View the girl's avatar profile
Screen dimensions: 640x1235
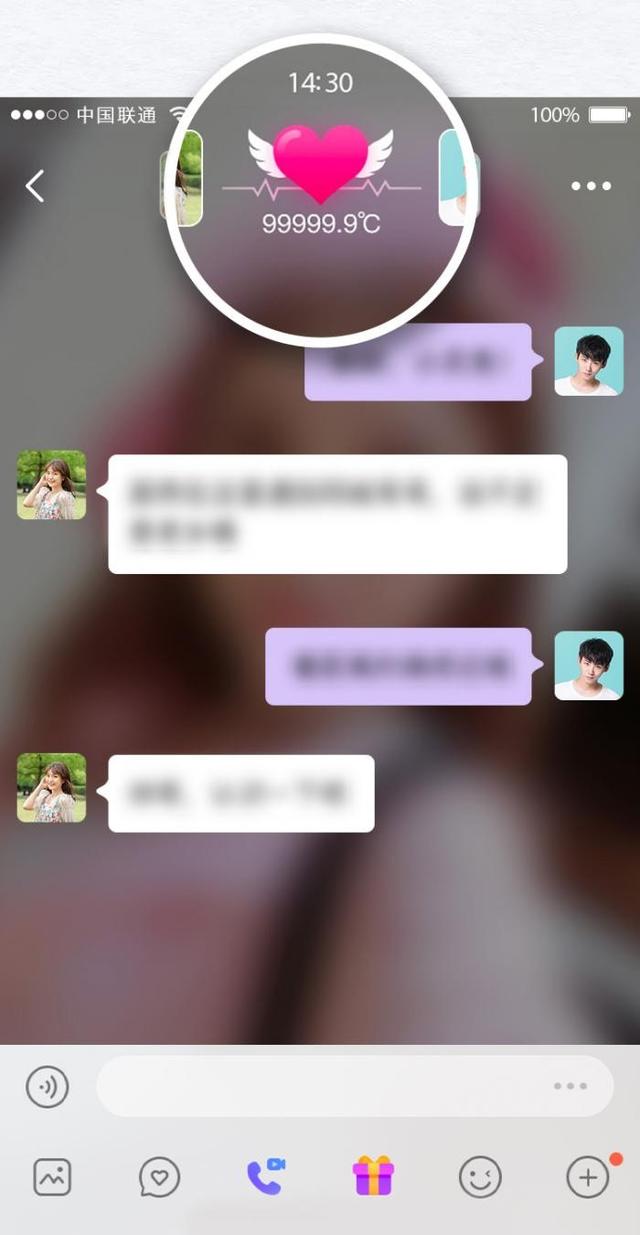click(51, 485)
